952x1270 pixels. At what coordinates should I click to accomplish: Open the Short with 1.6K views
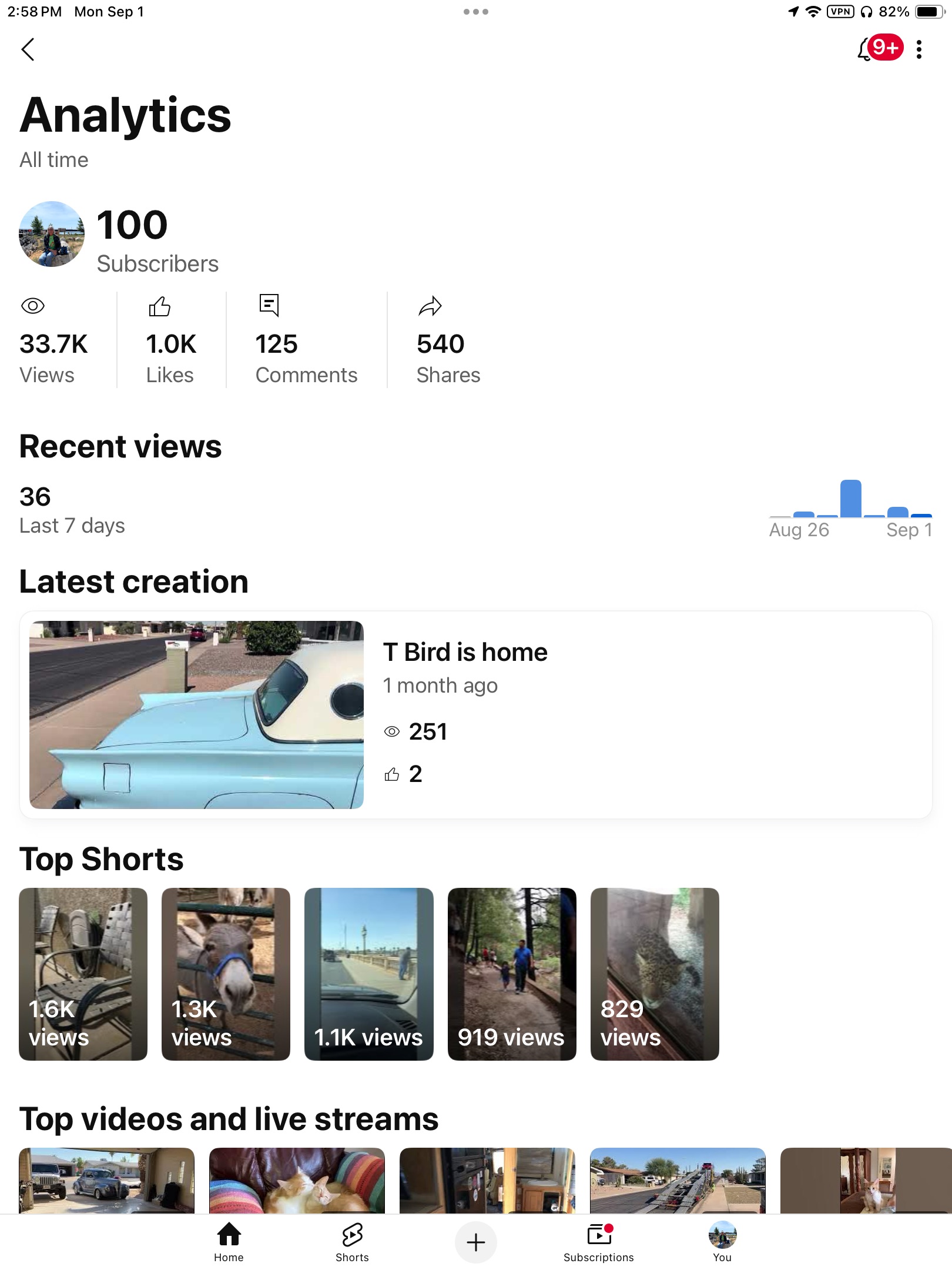coord(83,974)
